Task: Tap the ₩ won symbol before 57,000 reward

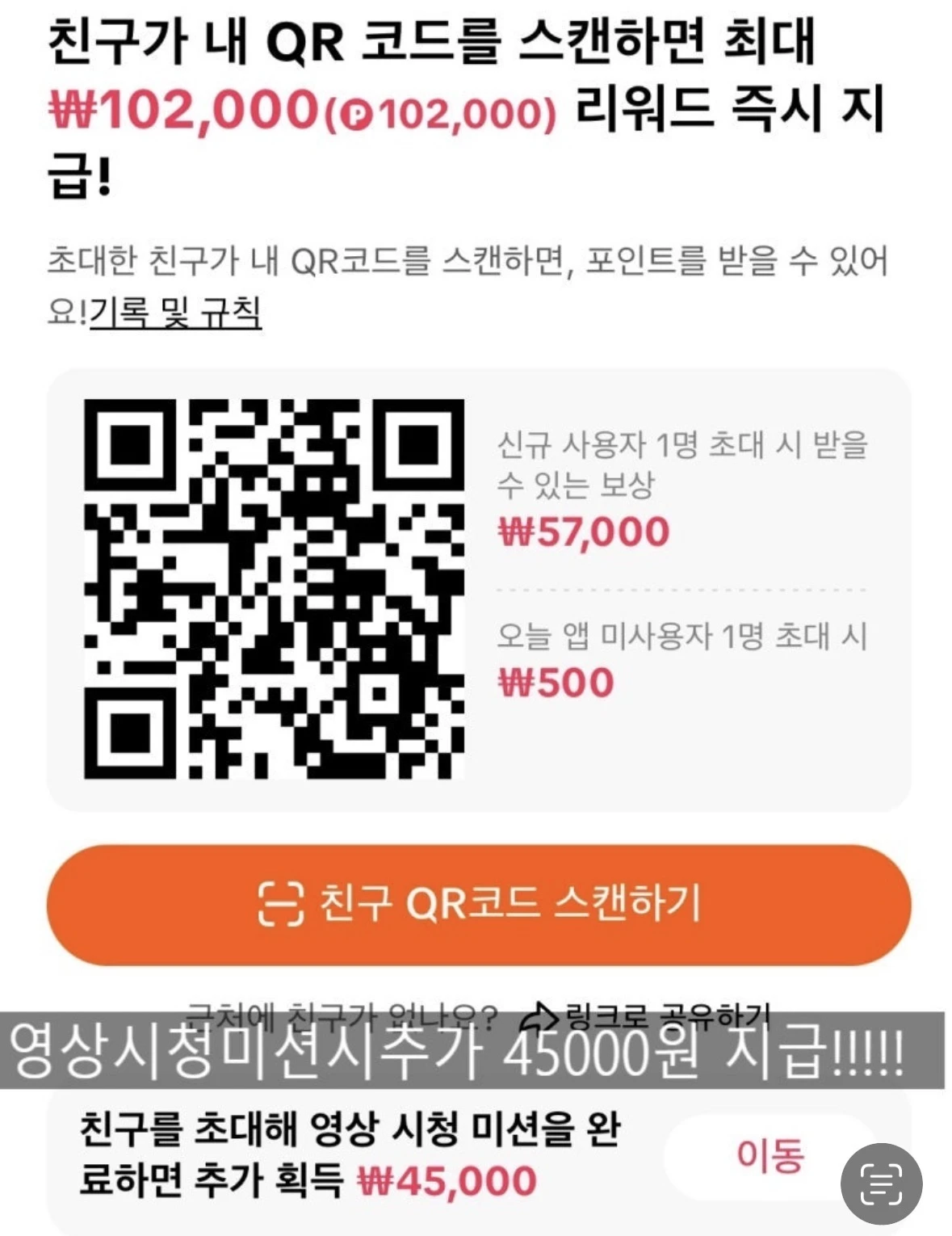Action: pyautogui.click(x=513, y=531)
